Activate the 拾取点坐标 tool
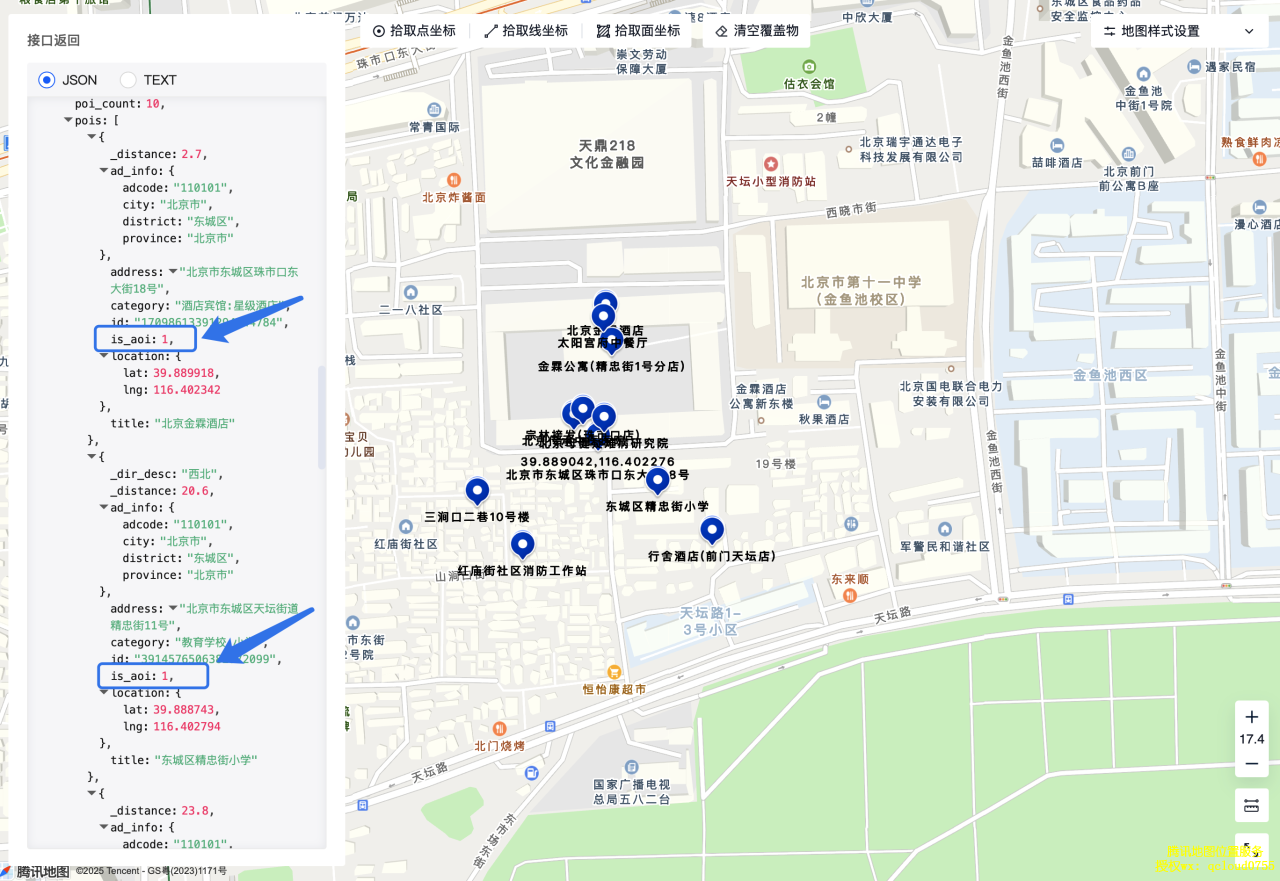Viewport: 1280px width, 881px height. [x=413, y=31]
